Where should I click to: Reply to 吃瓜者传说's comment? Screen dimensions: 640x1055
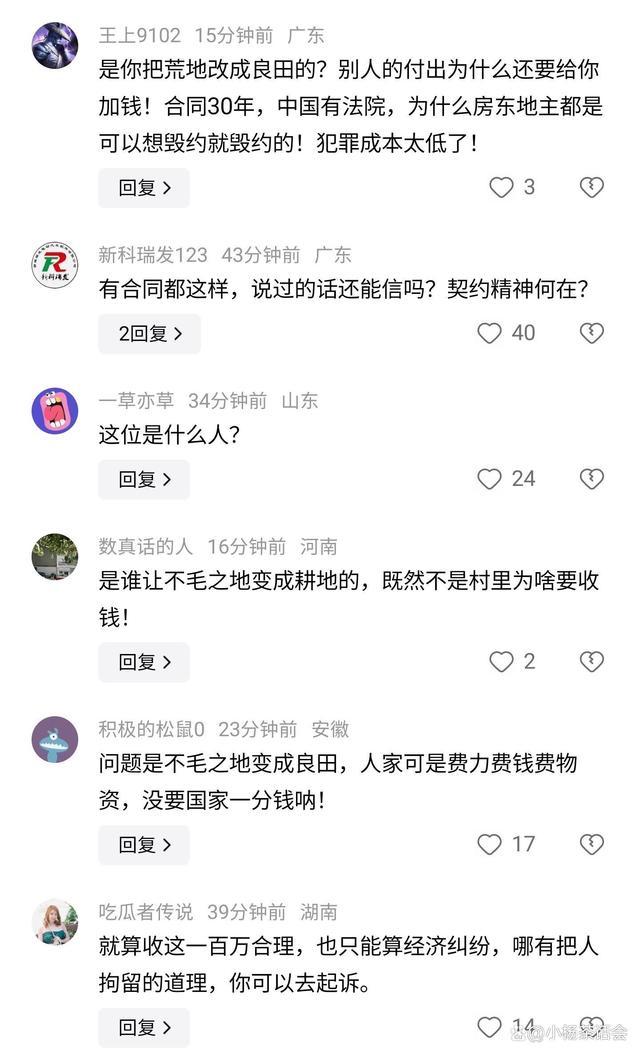tap(144, 1027)
